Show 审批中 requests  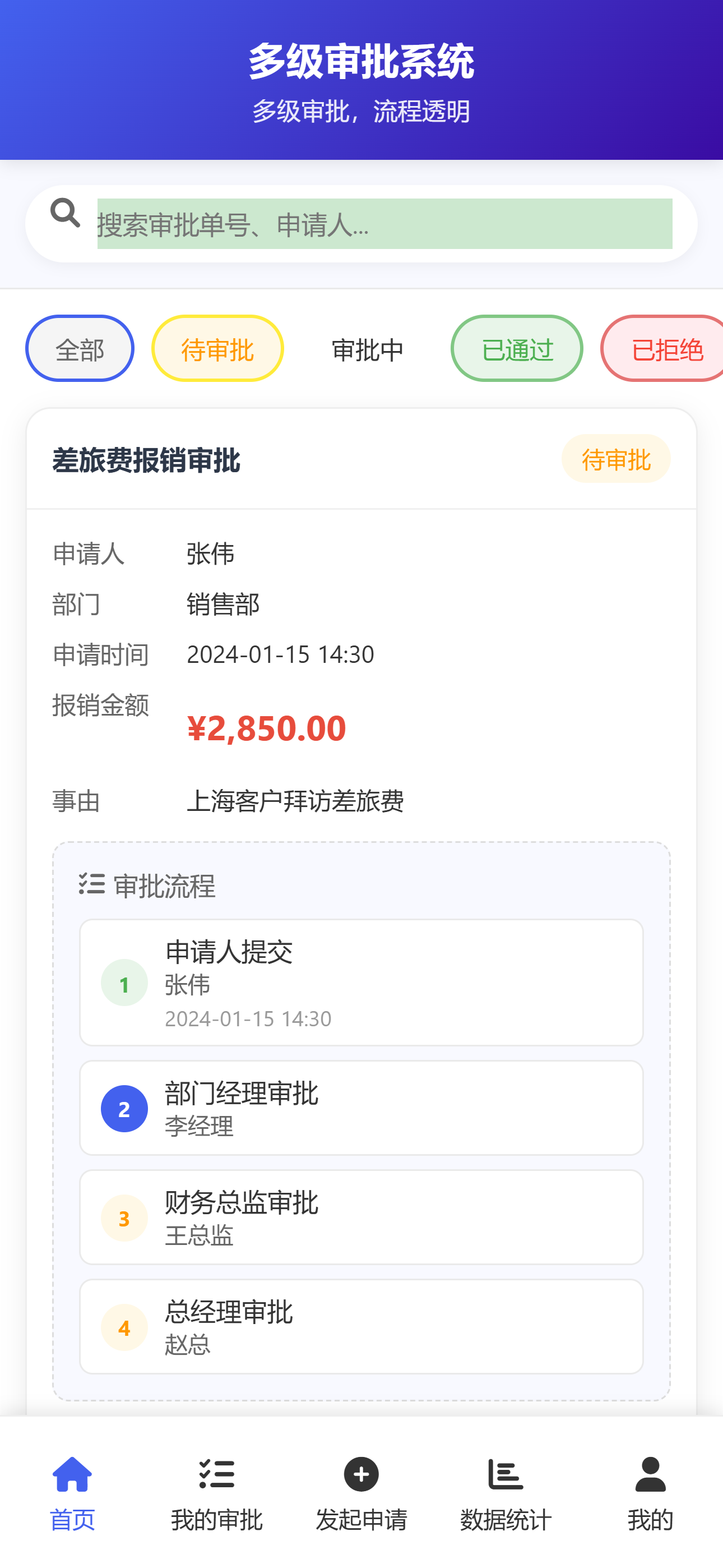[368, 349]
